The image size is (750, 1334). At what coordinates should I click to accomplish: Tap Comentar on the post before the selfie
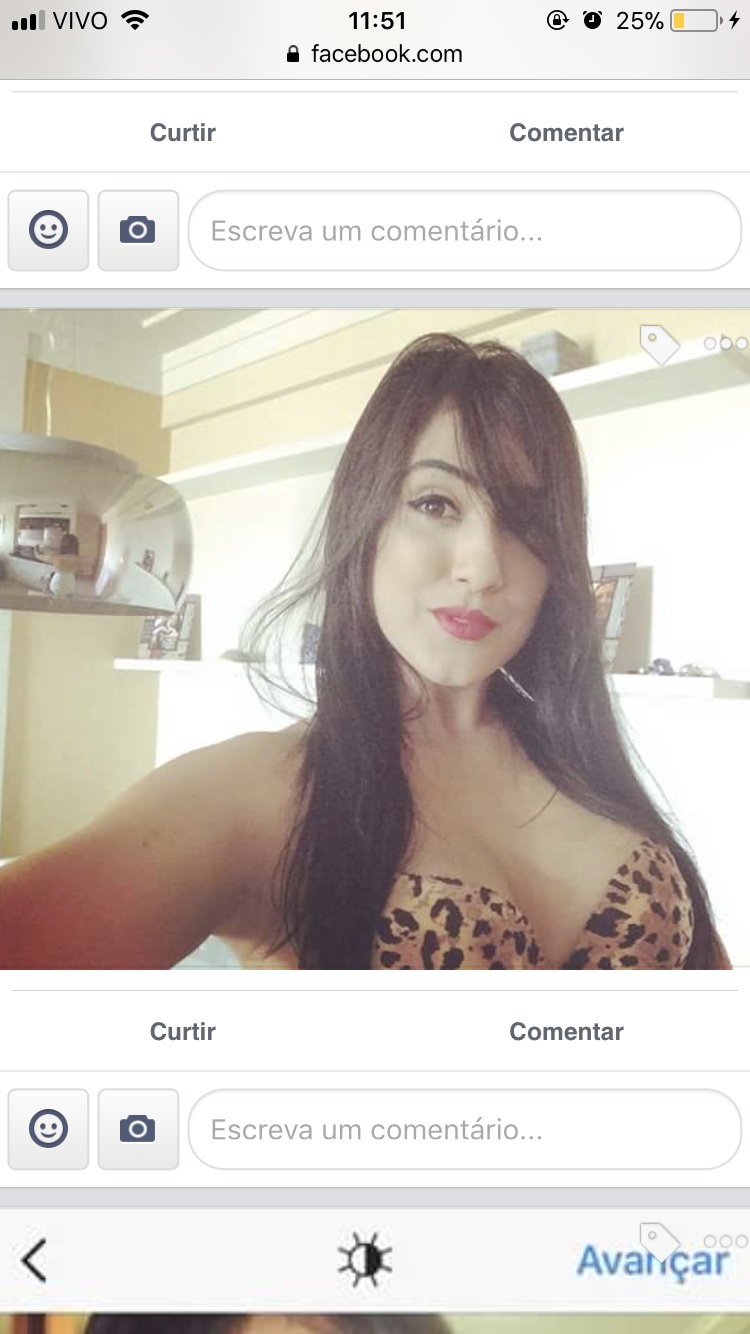(x=566, y=132)
